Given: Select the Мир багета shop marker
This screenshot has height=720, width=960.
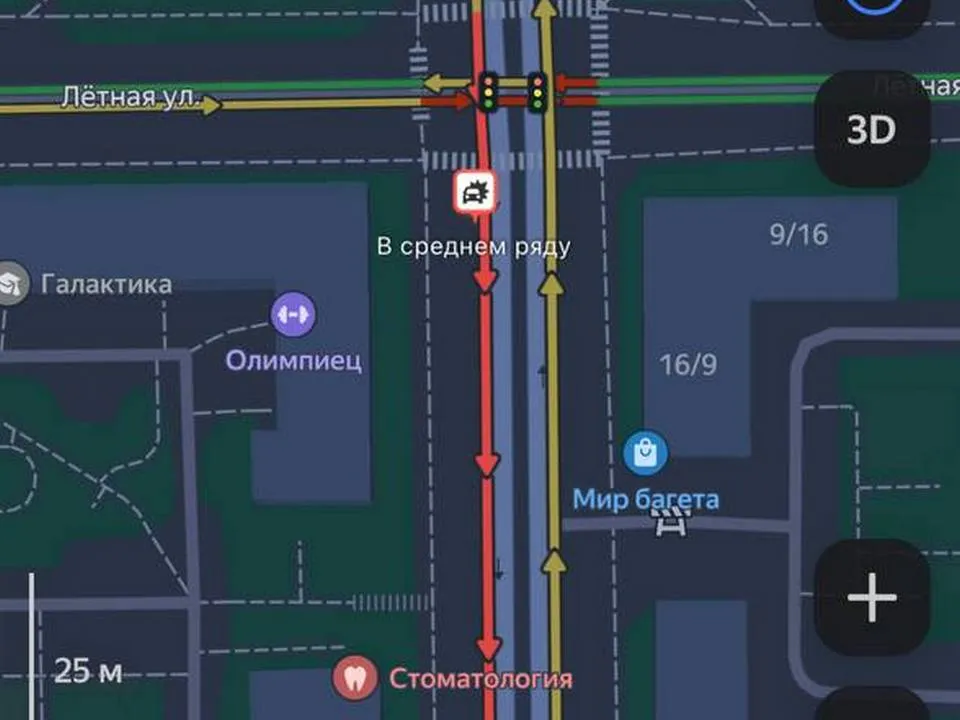Looking at the screenshot, I should (645, 454).
